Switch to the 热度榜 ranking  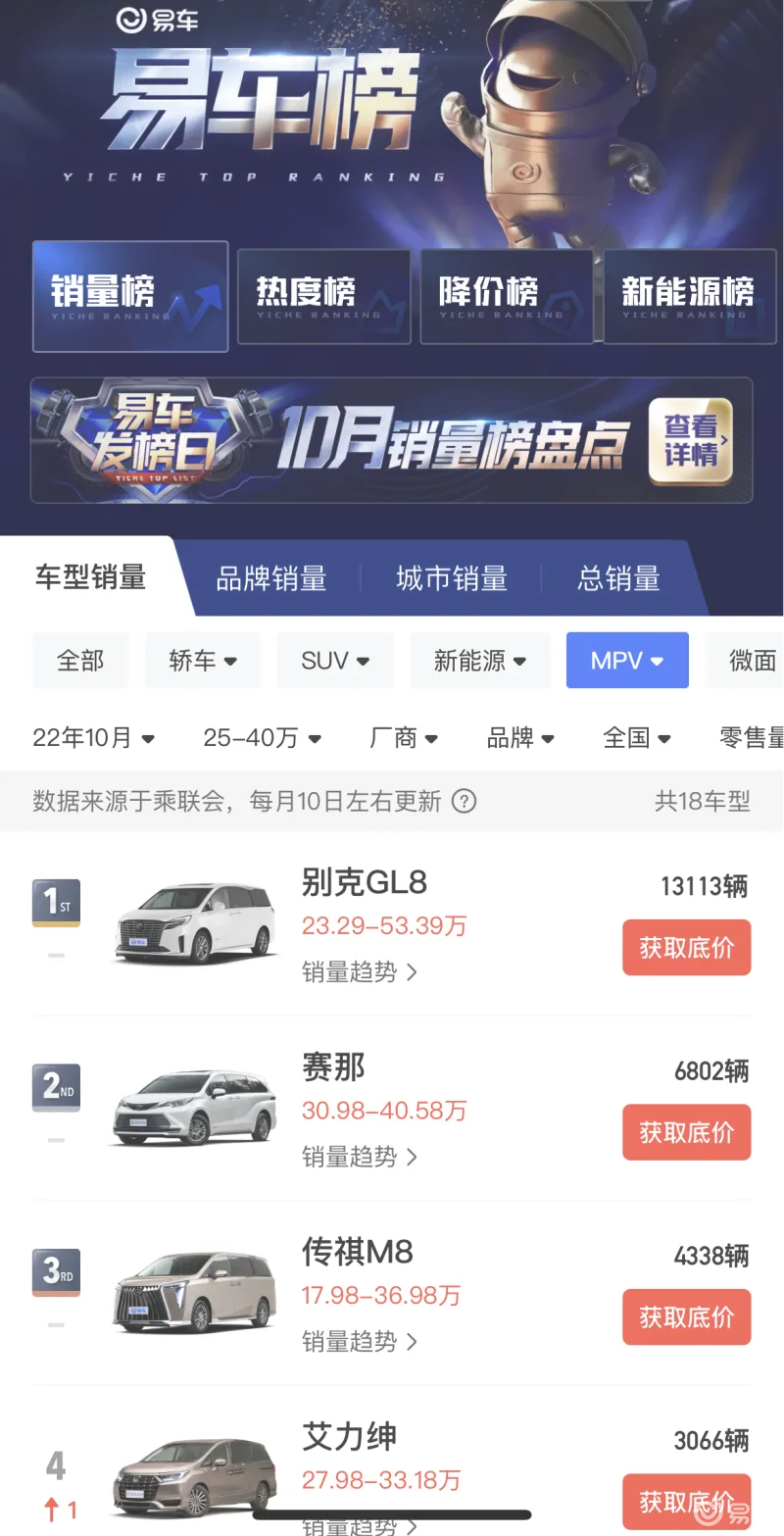pyautogui.click(x=323, y=296)
